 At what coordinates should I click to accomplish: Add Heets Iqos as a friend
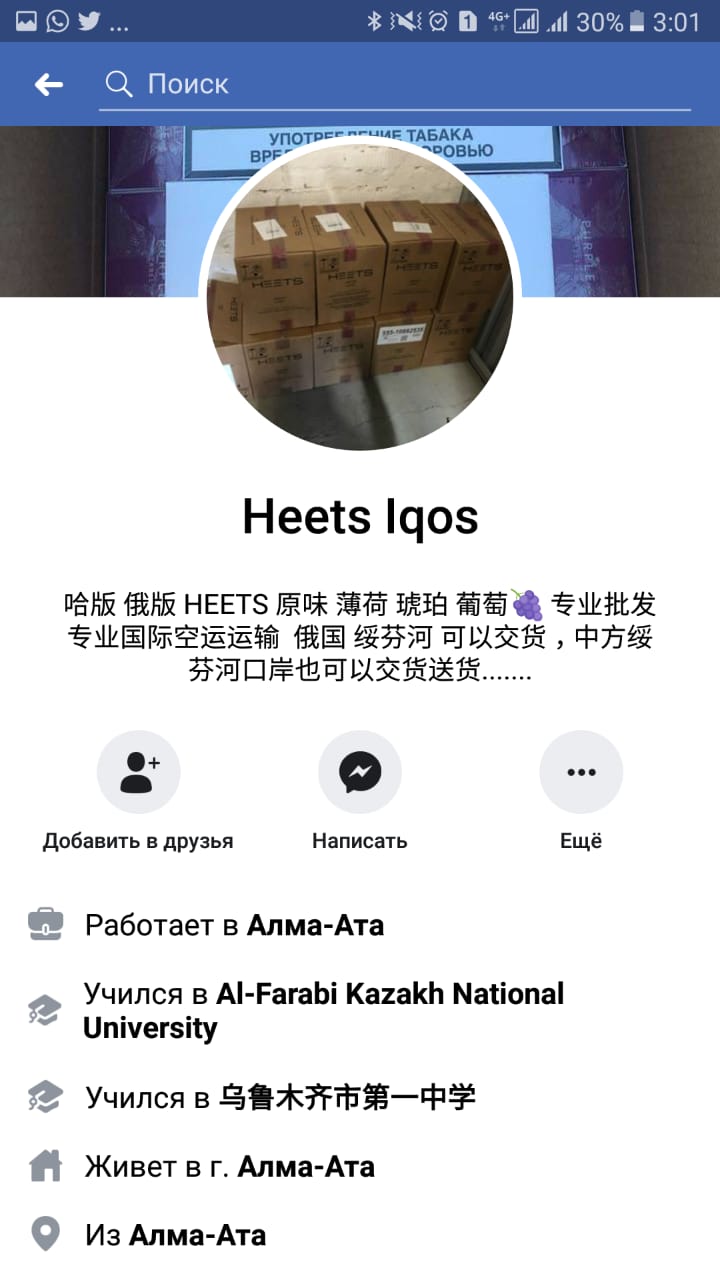click(x=138, y=773)
